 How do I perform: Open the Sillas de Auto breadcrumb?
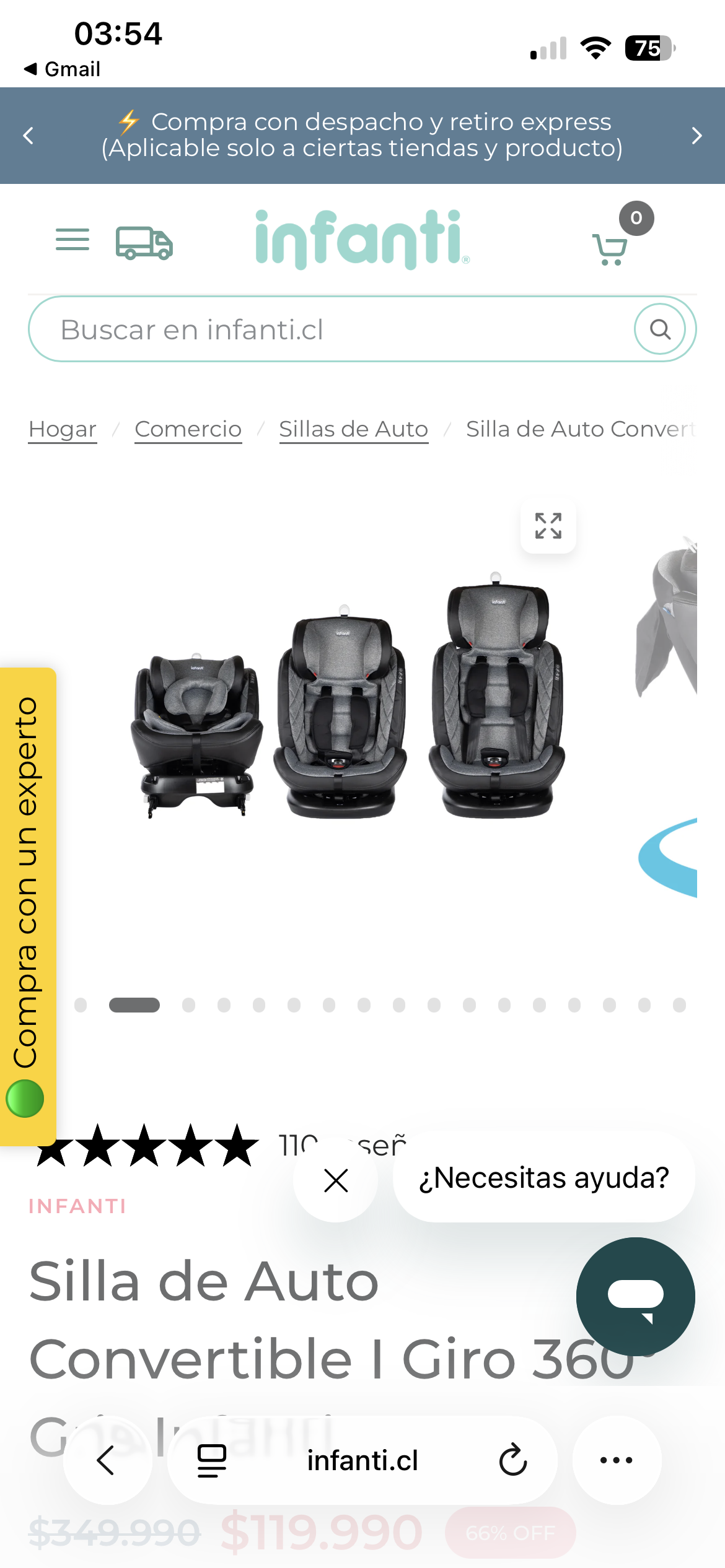pyautogui.click(x=353, y=428)
